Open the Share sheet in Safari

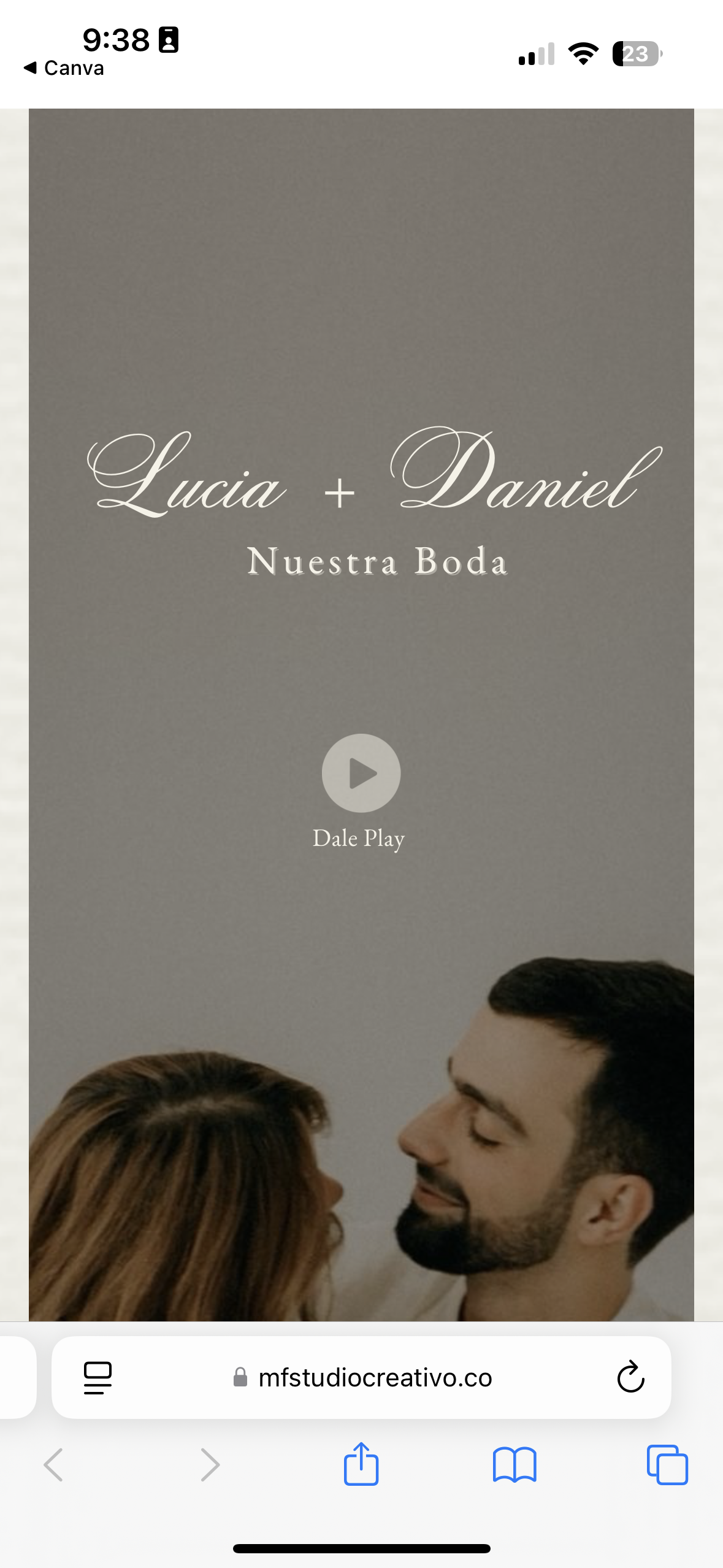pos(361,1463)
